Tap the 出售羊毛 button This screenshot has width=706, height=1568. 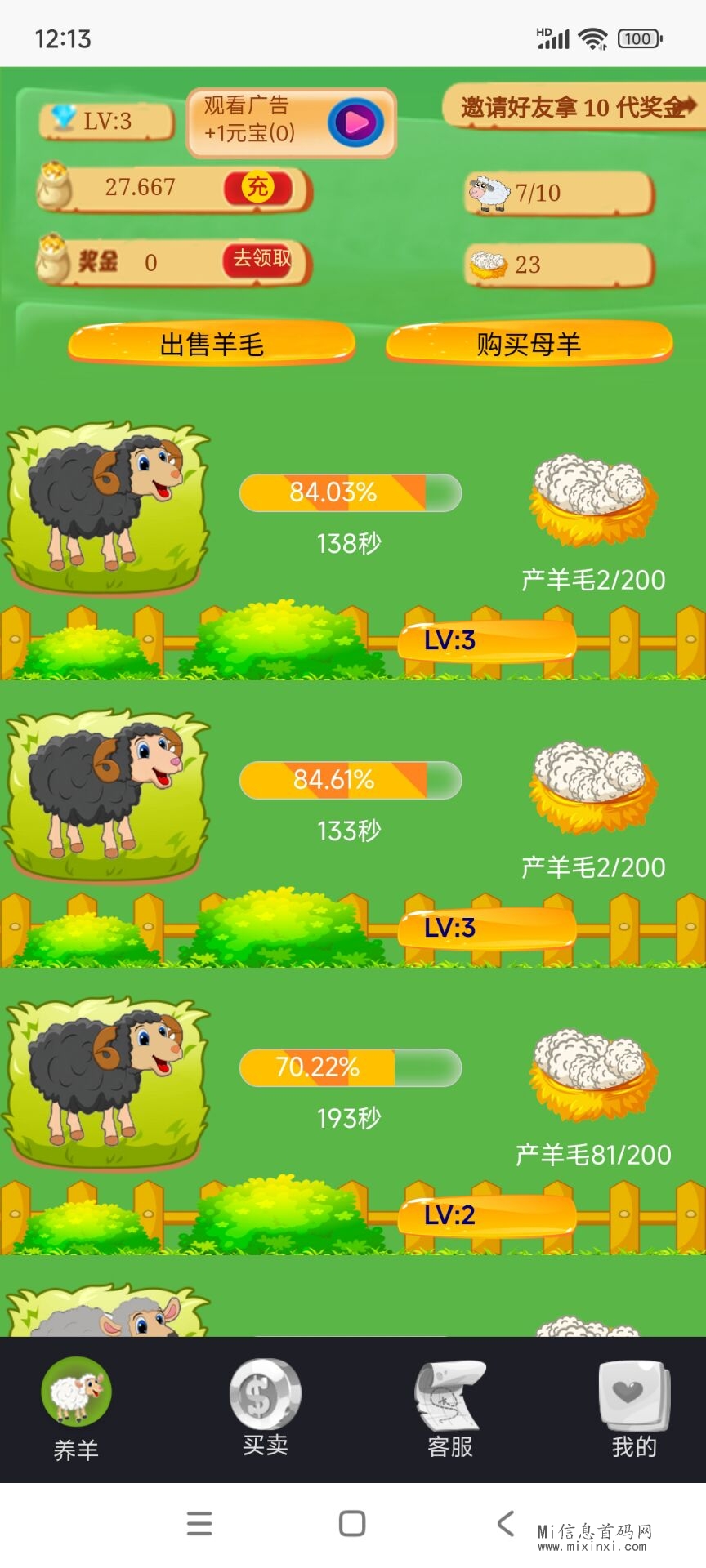[211, 344]
